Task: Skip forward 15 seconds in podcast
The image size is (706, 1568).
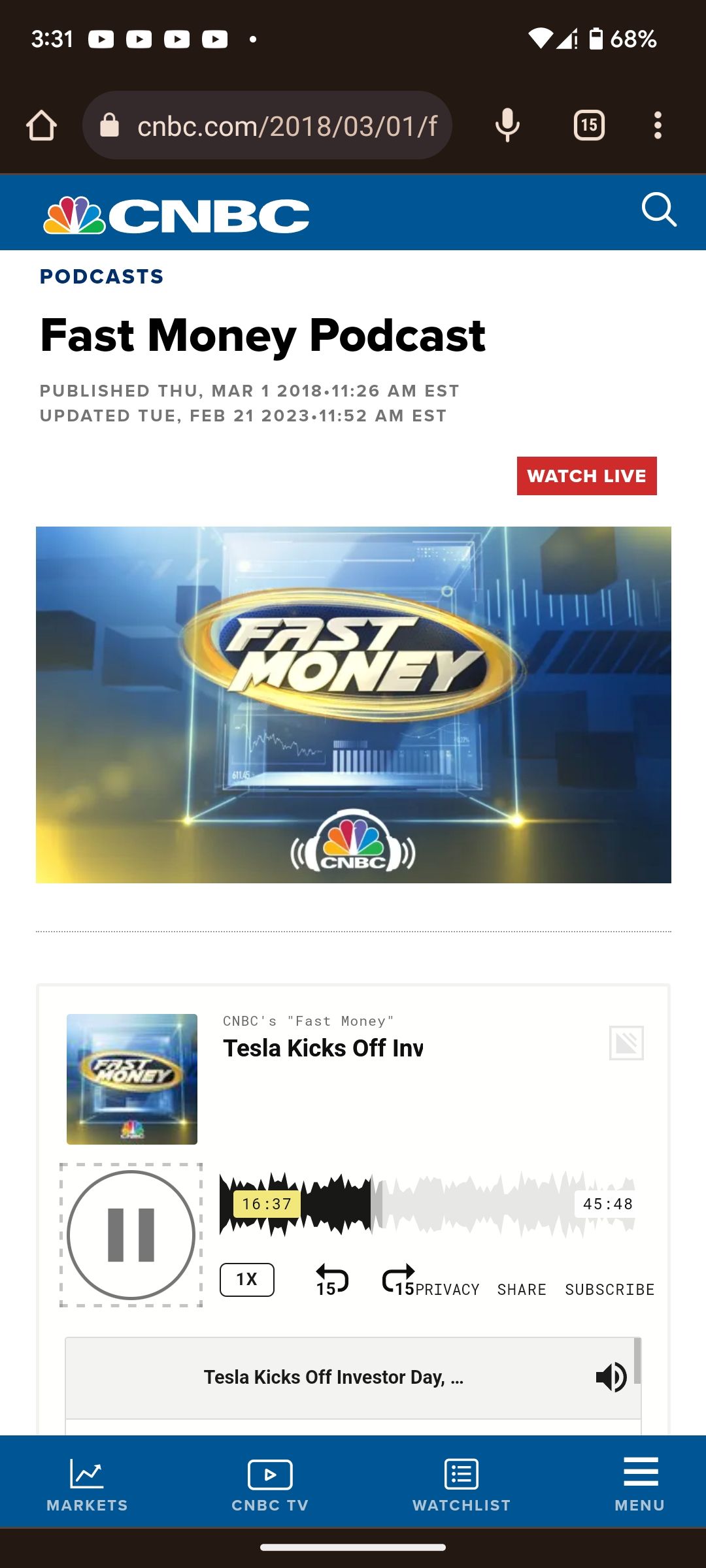Action: [398, 1280]
